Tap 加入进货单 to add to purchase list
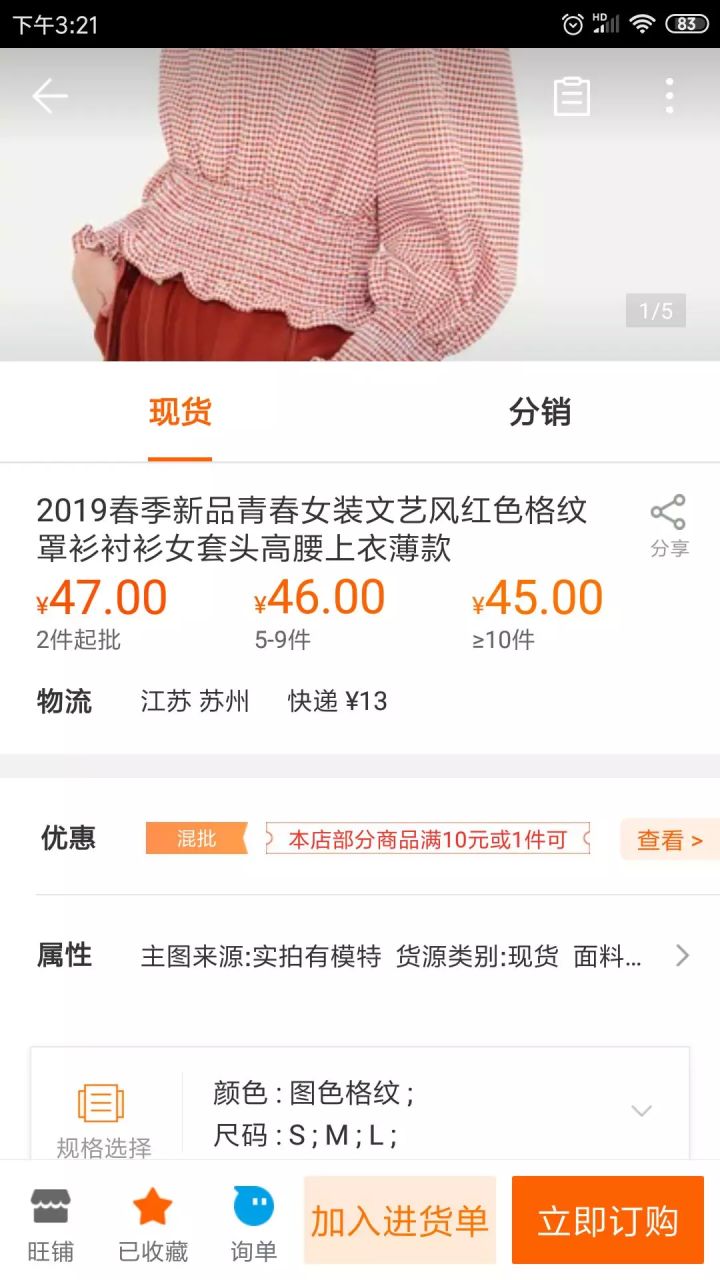Image resolution: width=720 pixels, height=1280 pixels. coord(399,1218)
